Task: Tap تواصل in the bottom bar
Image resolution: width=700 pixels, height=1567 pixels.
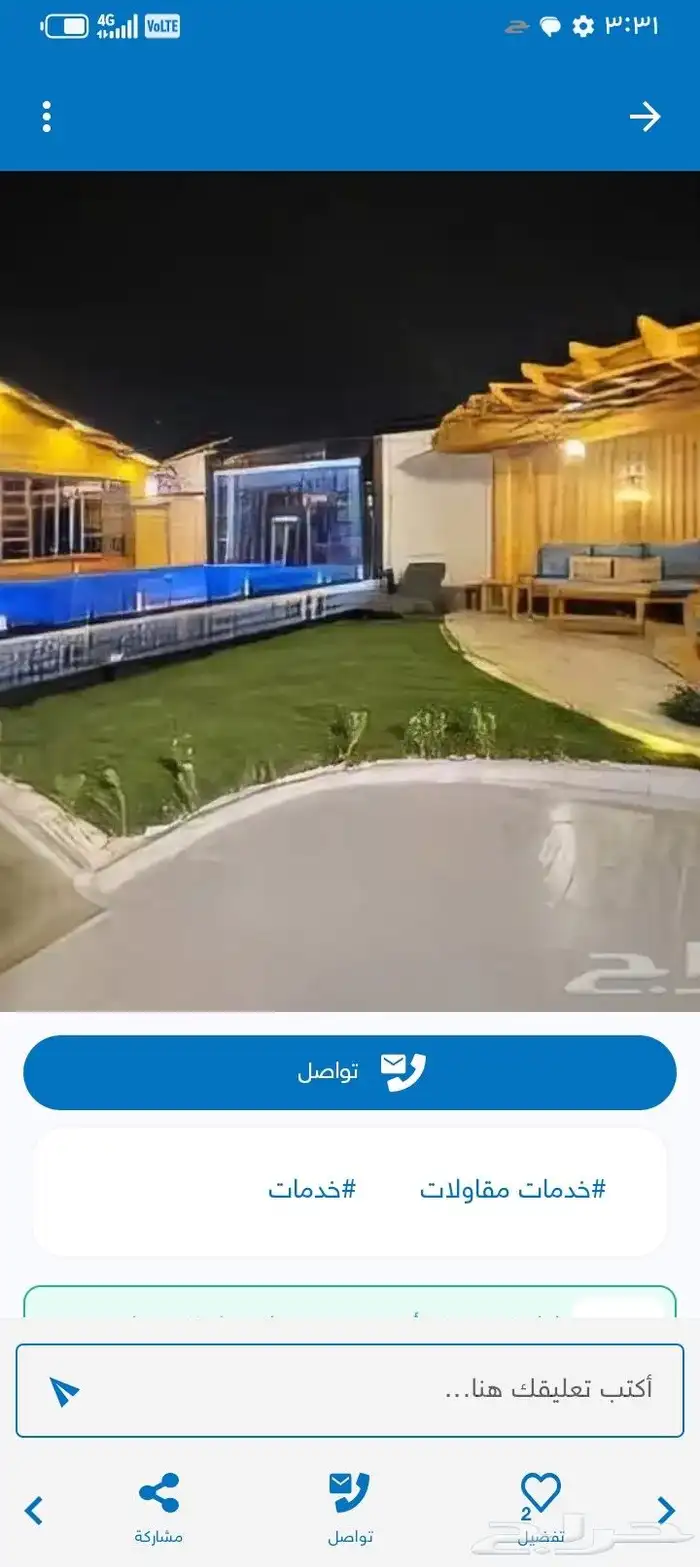Action: coord(350,1506)
